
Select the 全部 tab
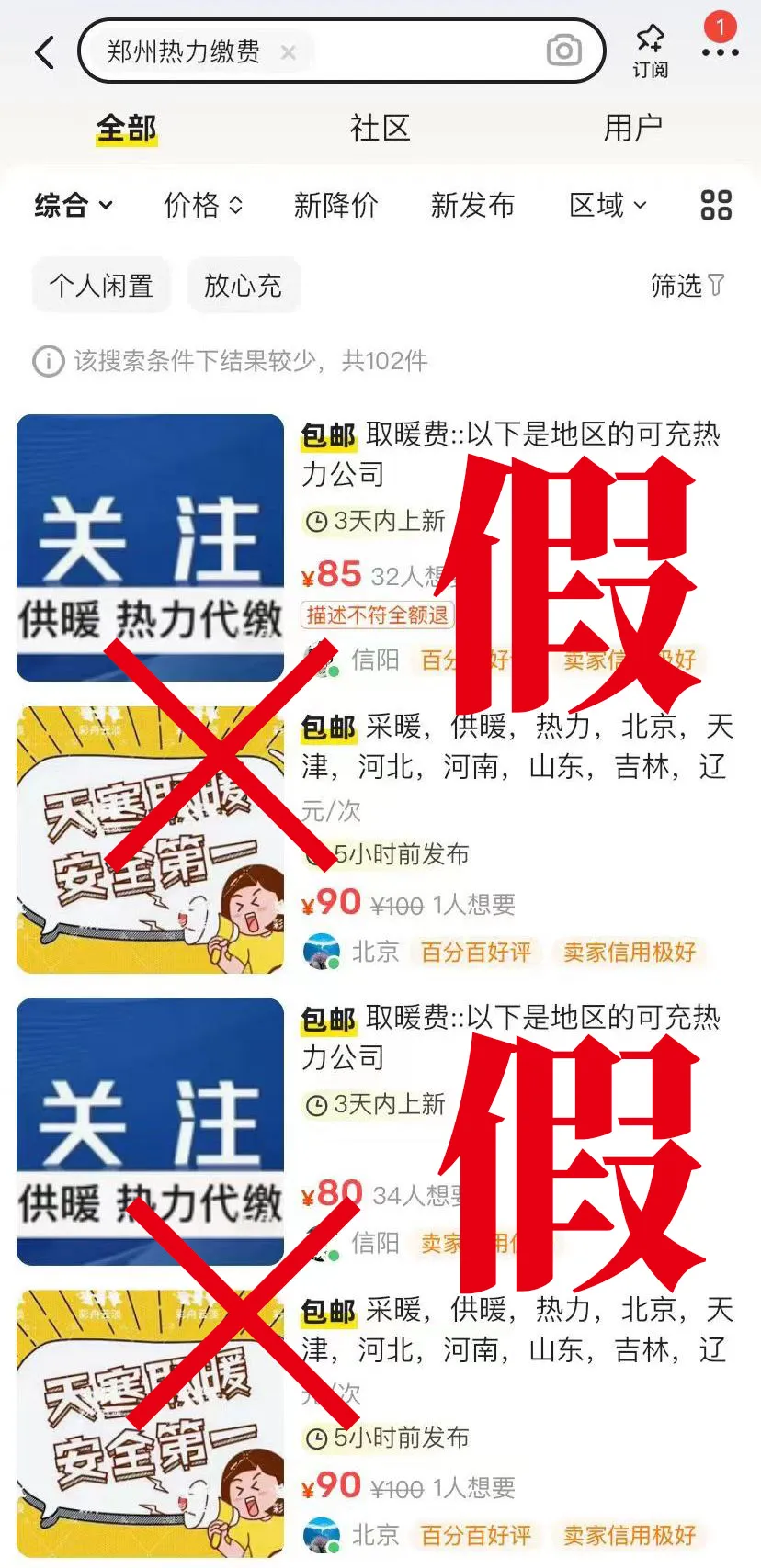(x=127, y=129)
